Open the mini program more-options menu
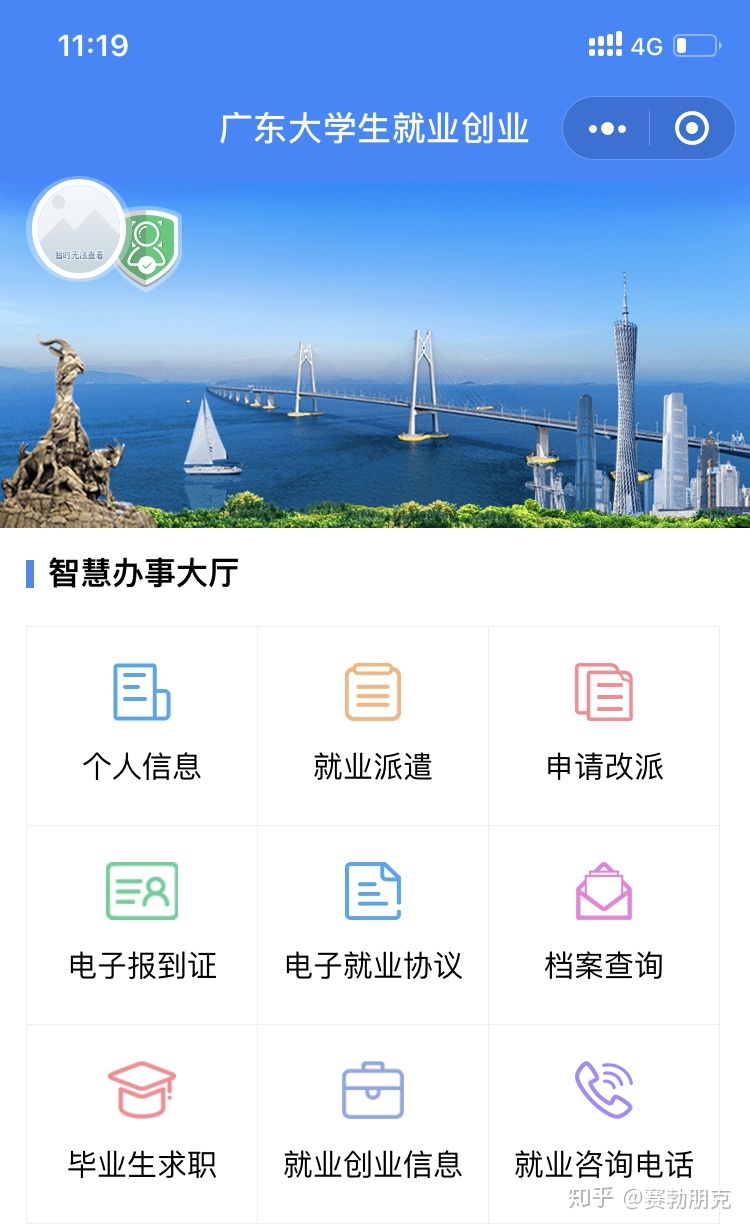750x1230 pixels. coord(607,129)
